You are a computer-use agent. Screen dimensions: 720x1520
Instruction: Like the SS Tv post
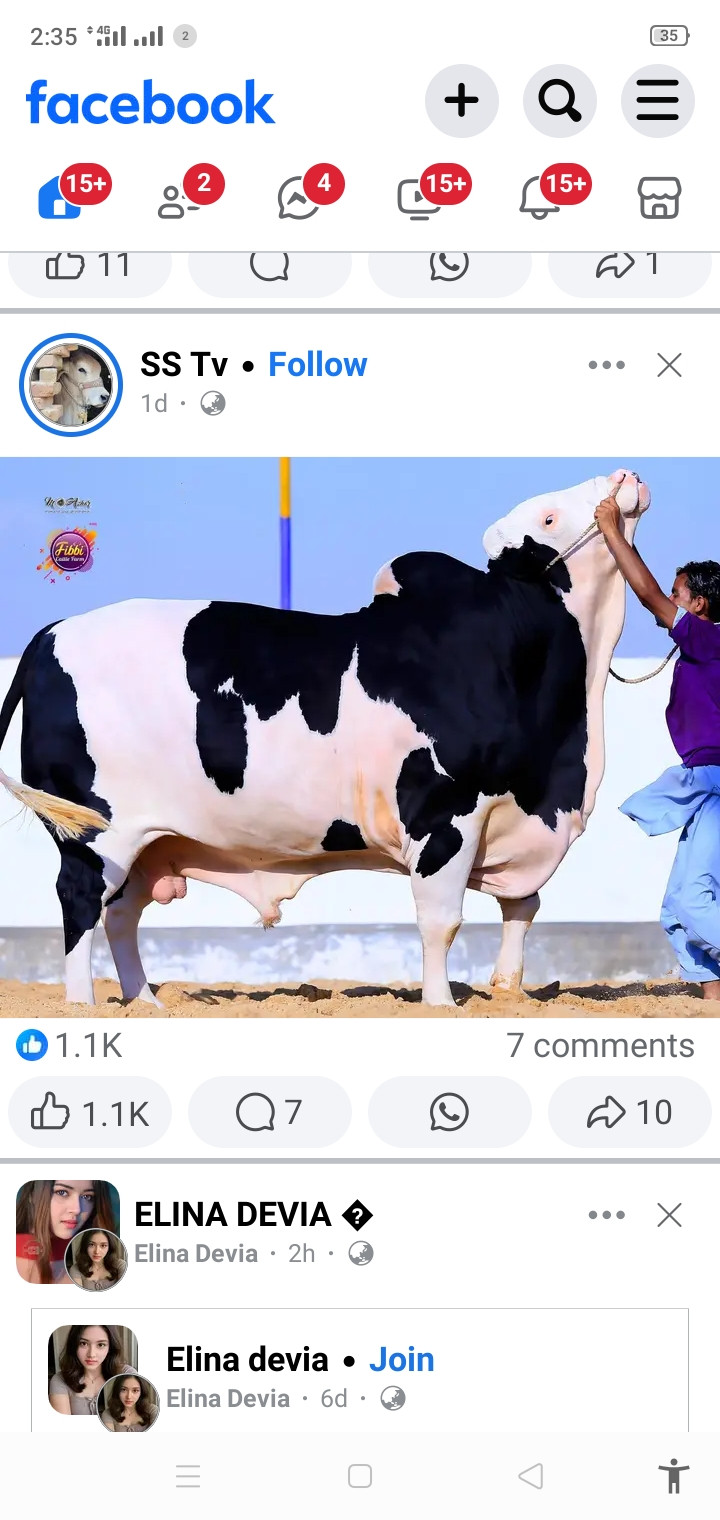pyautogui.click(x=90, y=1112)
